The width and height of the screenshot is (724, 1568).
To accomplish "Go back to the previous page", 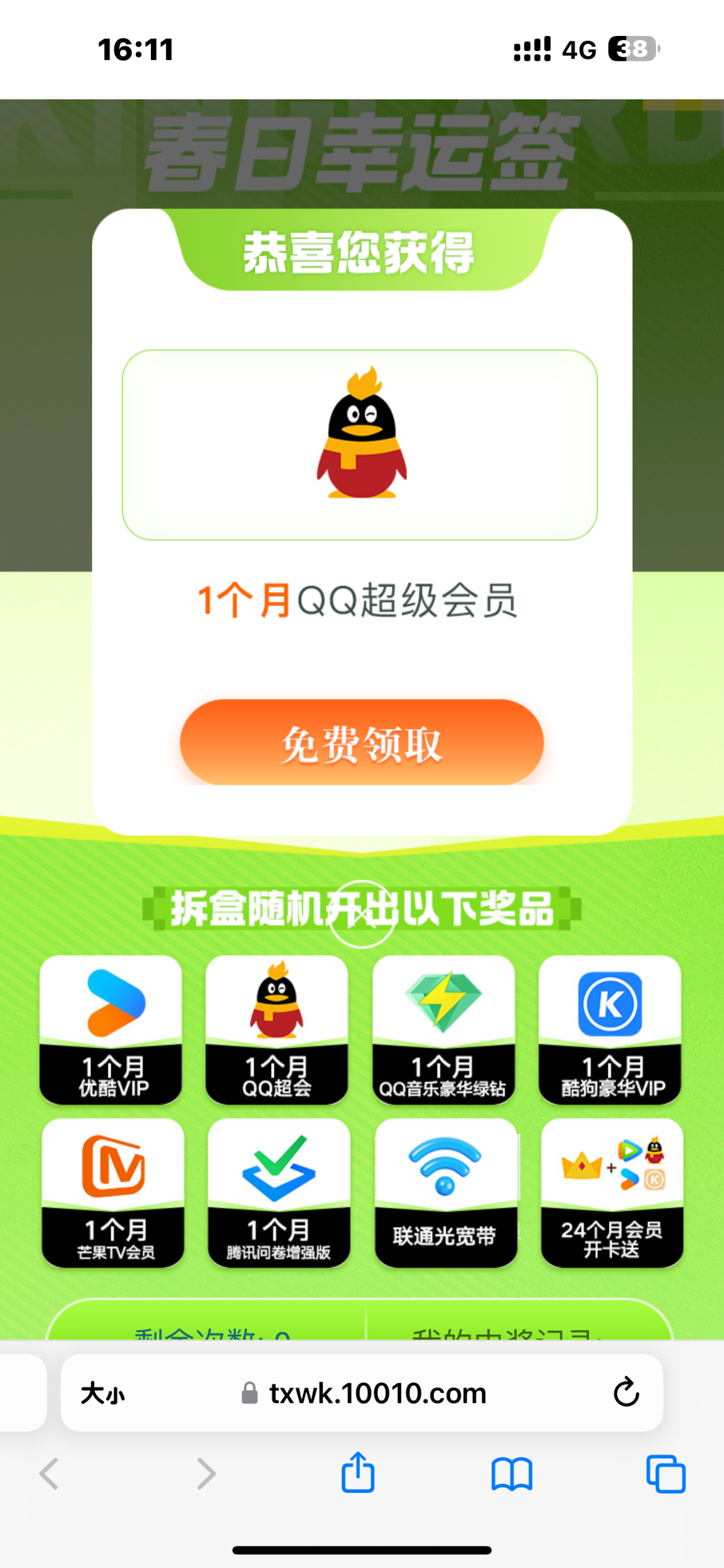I will 50,1474.
